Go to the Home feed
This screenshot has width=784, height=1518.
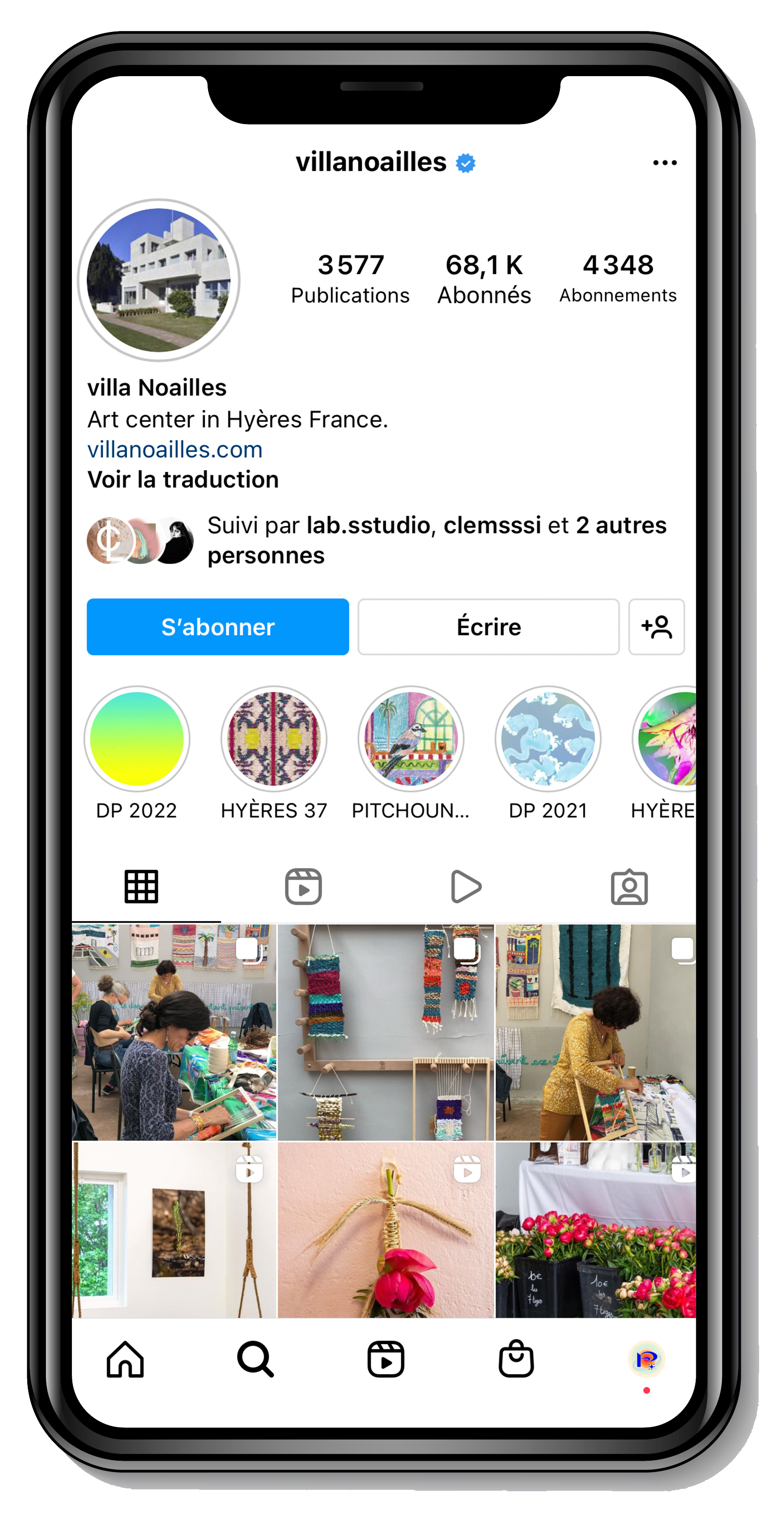pos(125,1360)
